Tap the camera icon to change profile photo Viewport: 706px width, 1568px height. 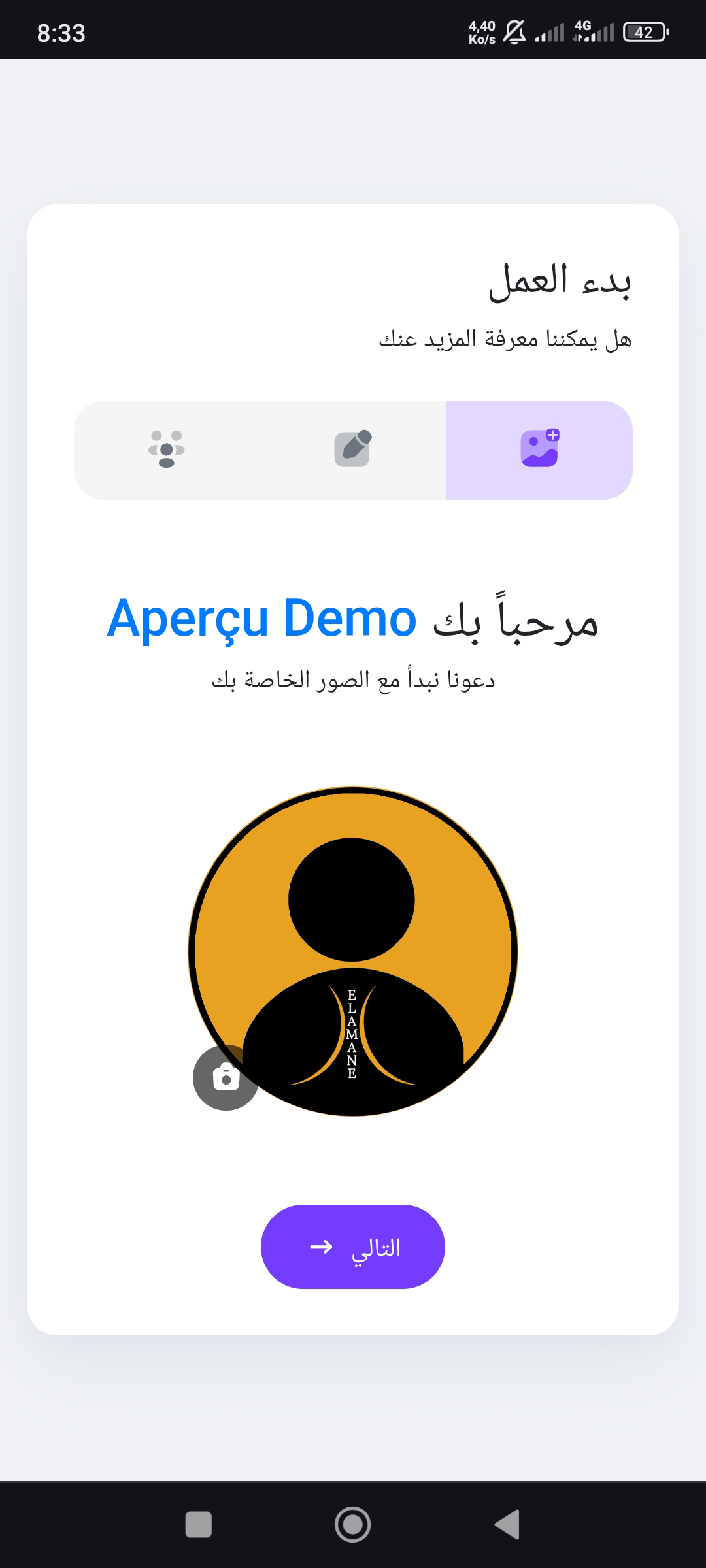(x=226, y=1077)
